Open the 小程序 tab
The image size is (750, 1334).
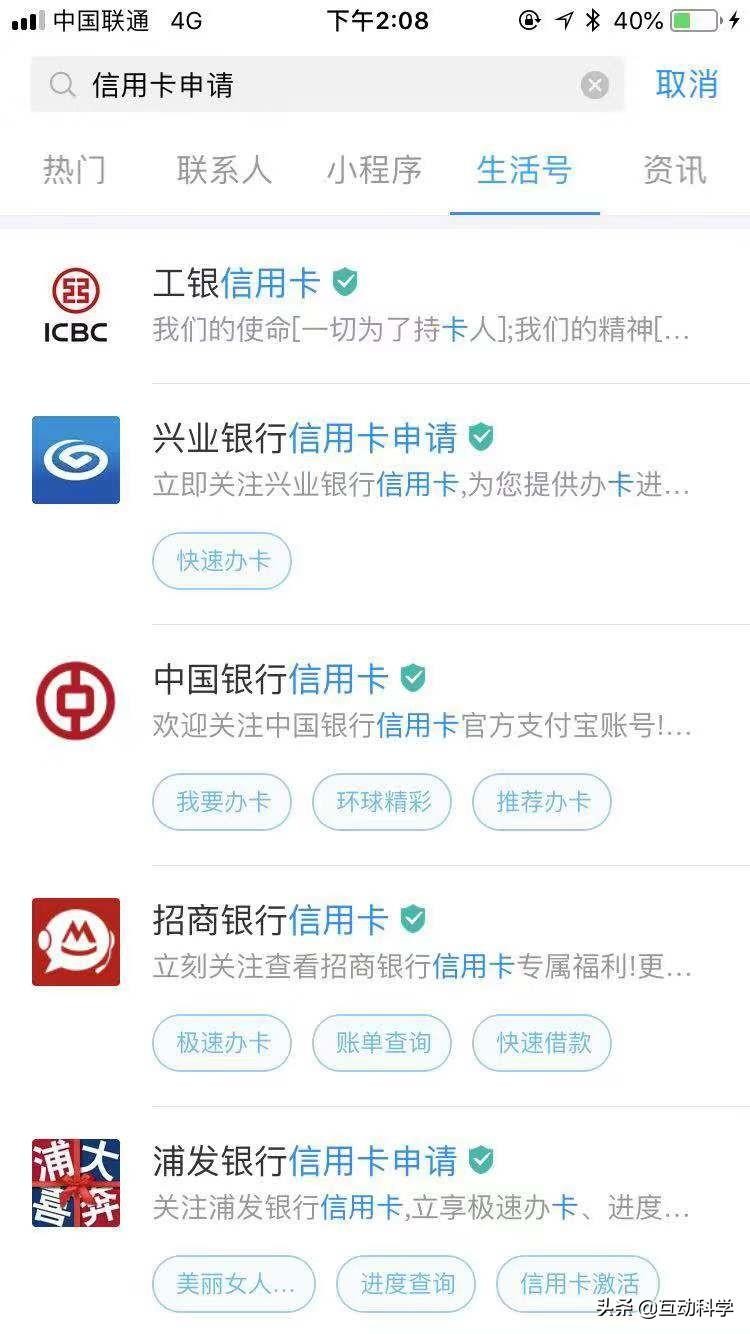pos(374,170)
